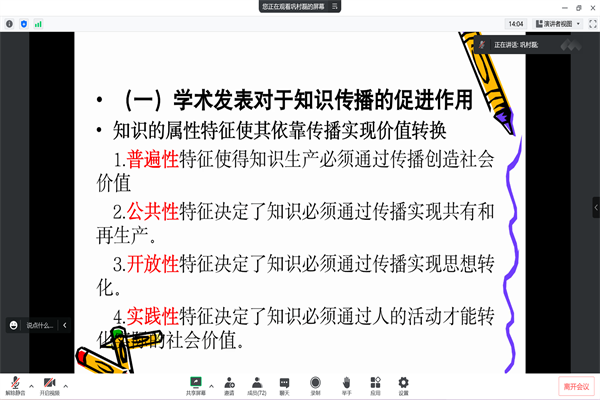The height and width of the screenshot is (400, 600).
Task: Start recording the meeting
Action: point(315,385)
